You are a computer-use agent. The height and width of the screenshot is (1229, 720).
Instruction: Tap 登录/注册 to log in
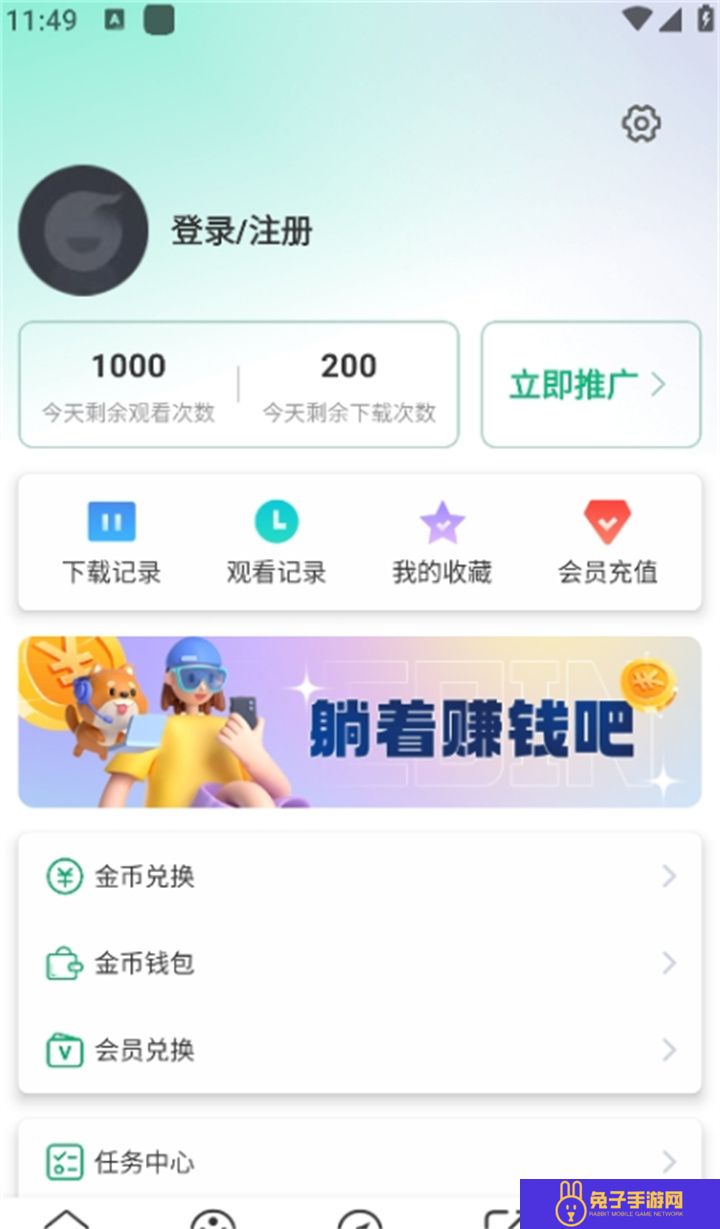242,231
